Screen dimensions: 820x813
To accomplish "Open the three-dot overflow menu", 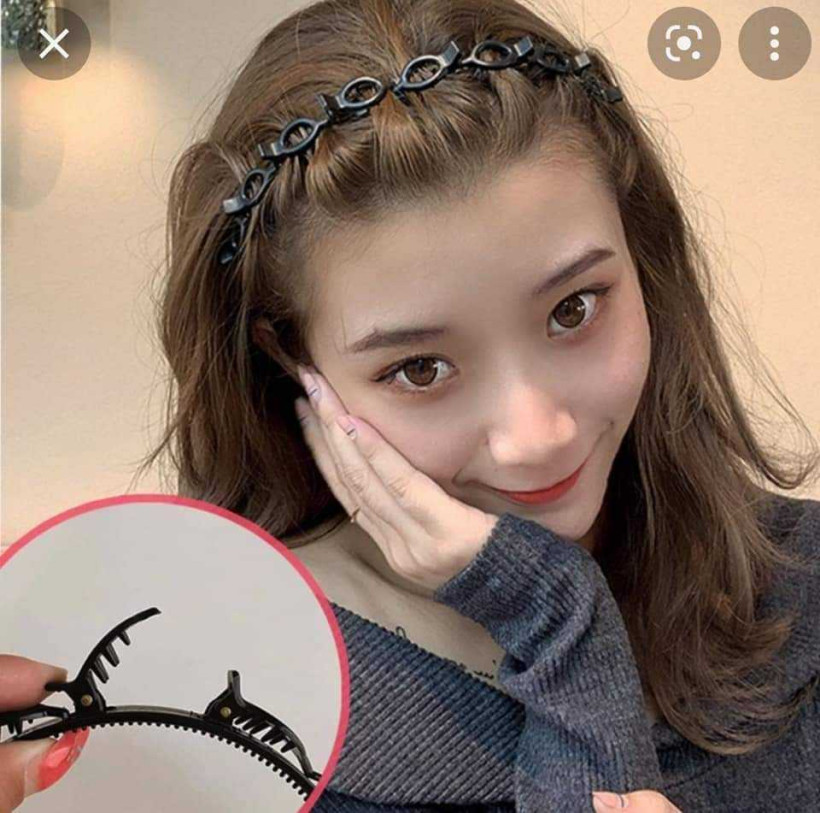I will (x=774, y=43).
